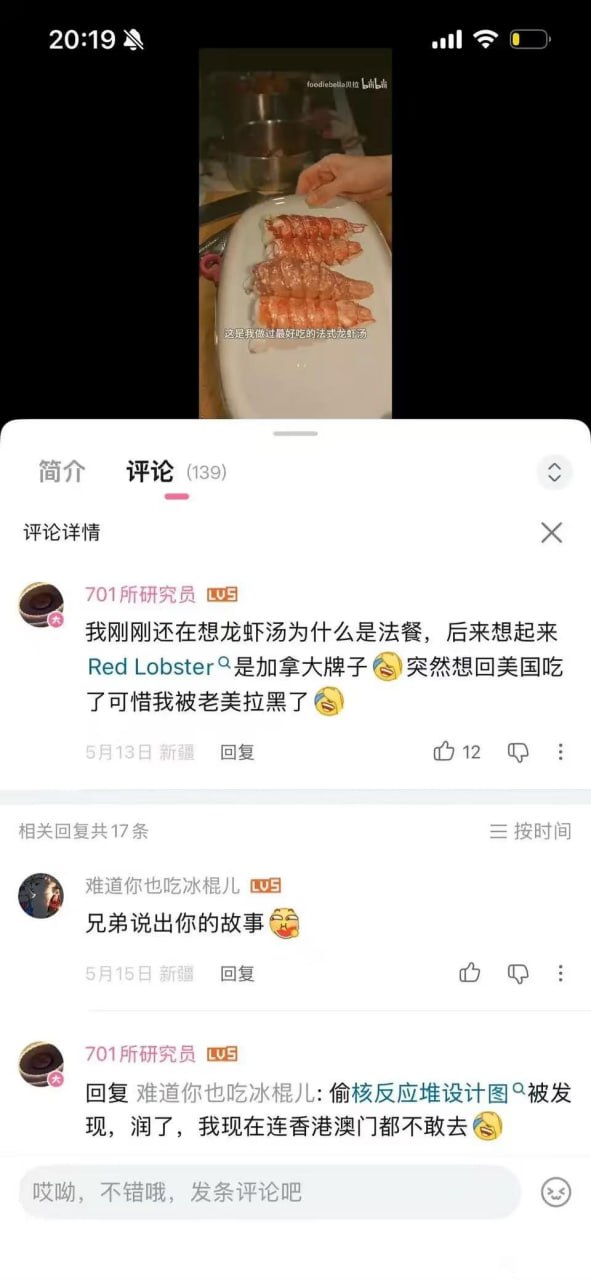Expand the comment panel with the up-down arrows
591x1280 pixels.
pos(554,471)
